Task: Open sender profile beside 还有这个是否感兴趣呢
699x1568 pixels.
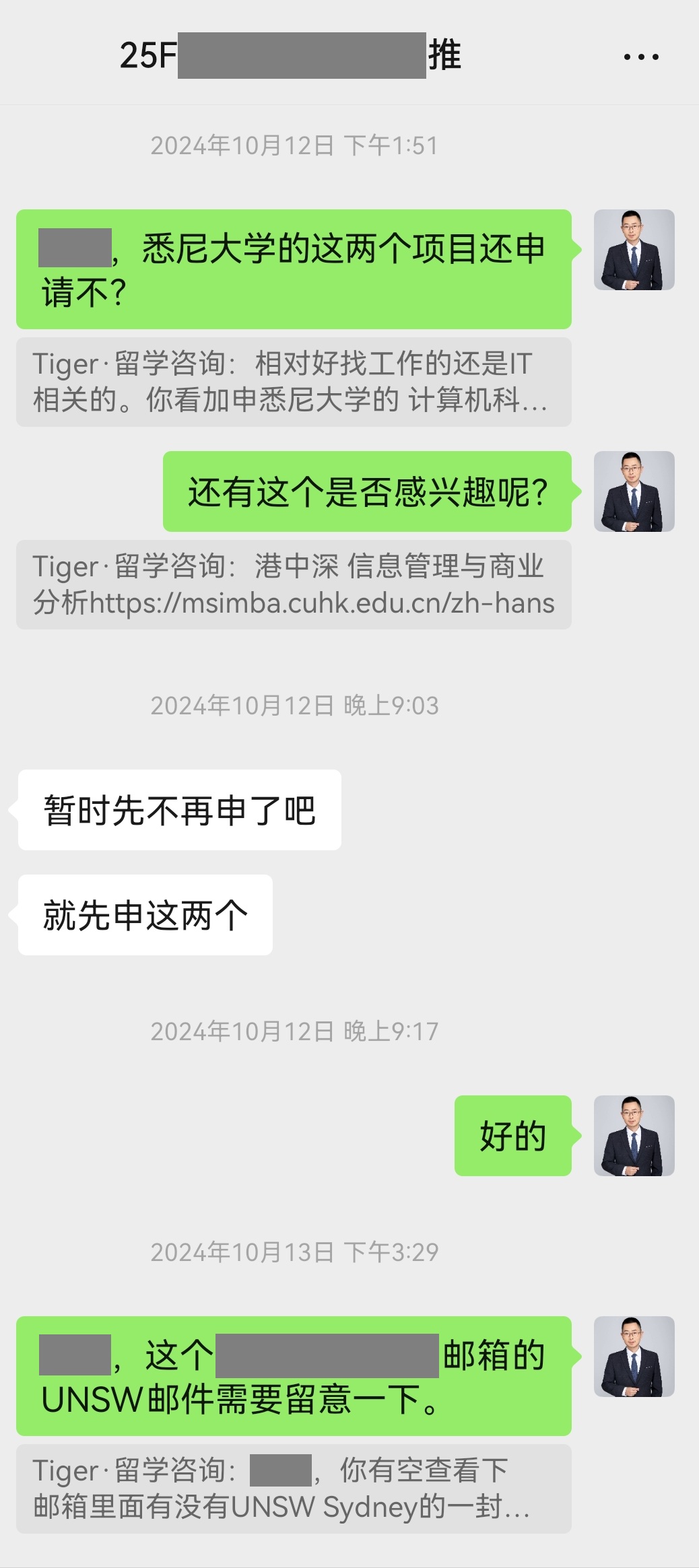Action: 634,491
